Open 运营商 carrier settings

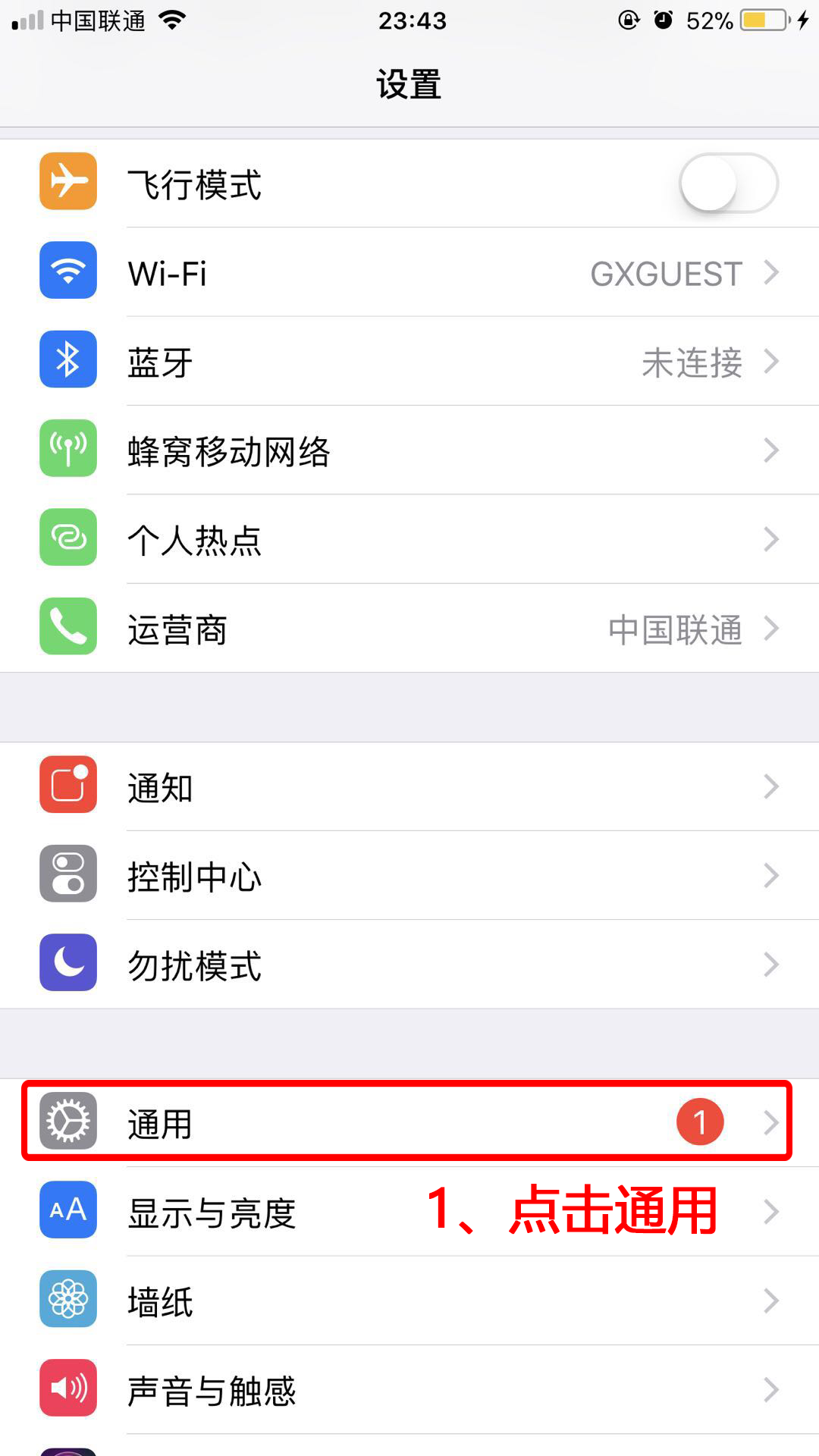tap(409, 628)
